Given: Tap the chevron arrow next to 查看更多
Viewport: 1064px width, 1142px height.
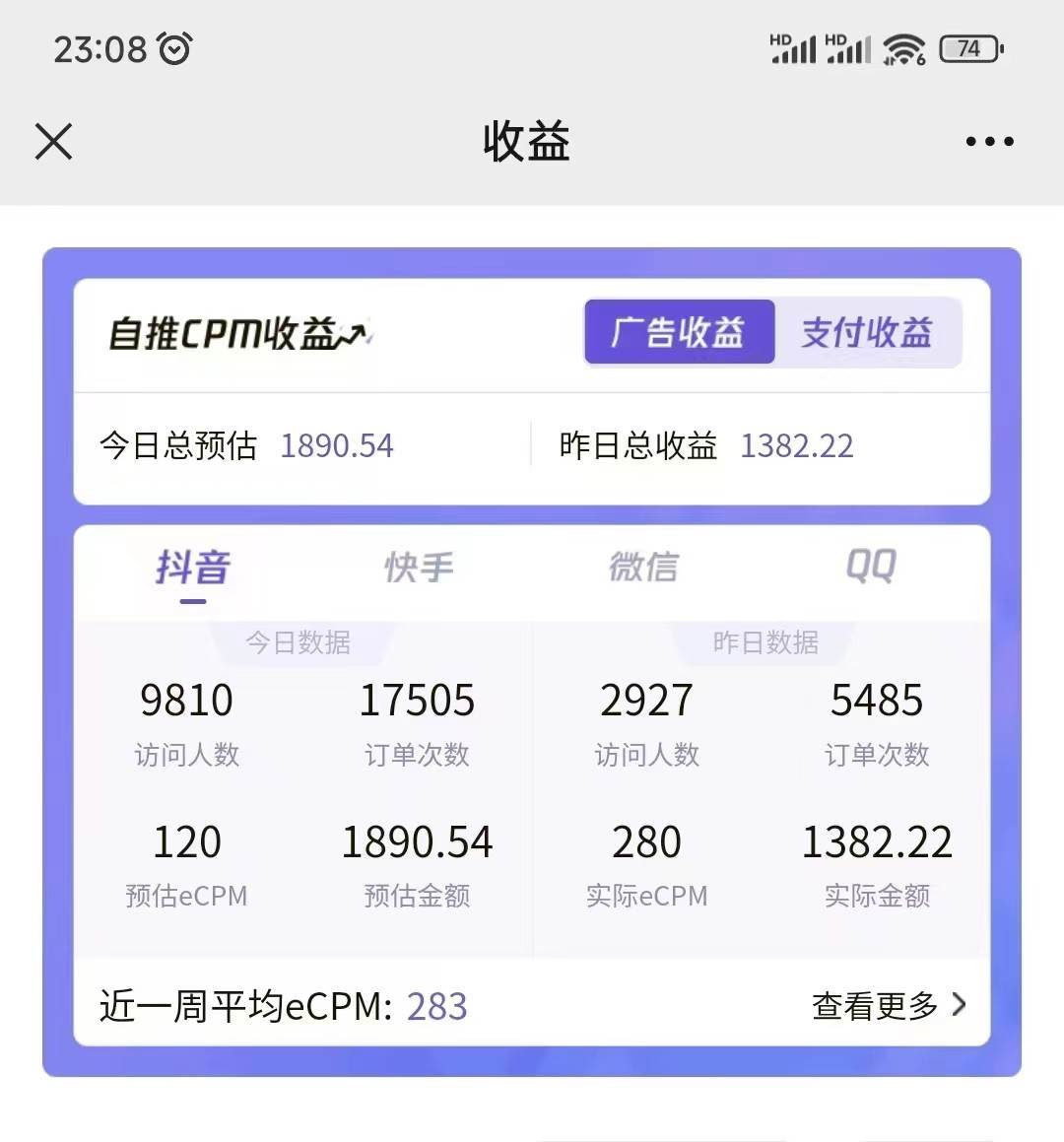Looking at the screenshot, I should (x=958, y=1005).
